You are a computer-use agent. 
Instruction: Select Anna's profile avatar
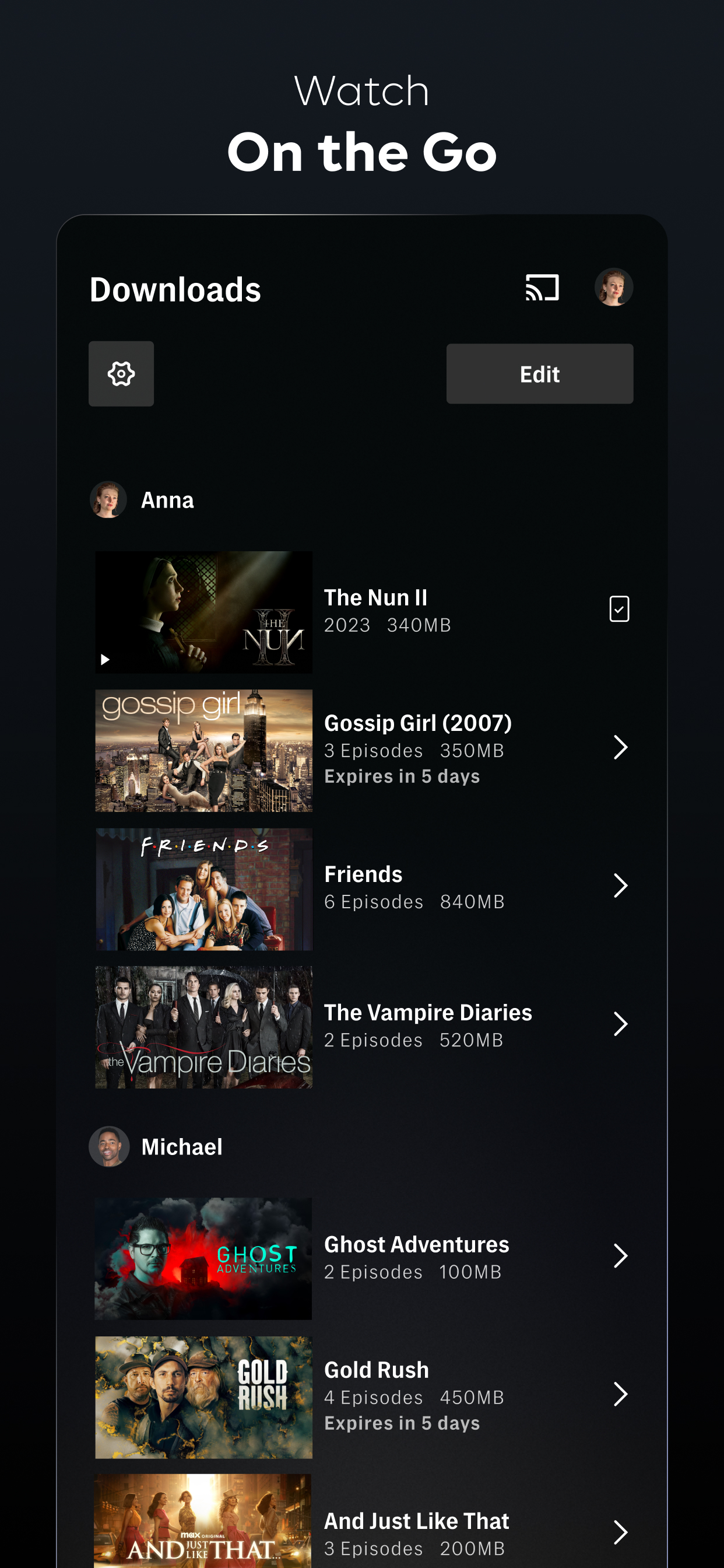coord(108,500)
